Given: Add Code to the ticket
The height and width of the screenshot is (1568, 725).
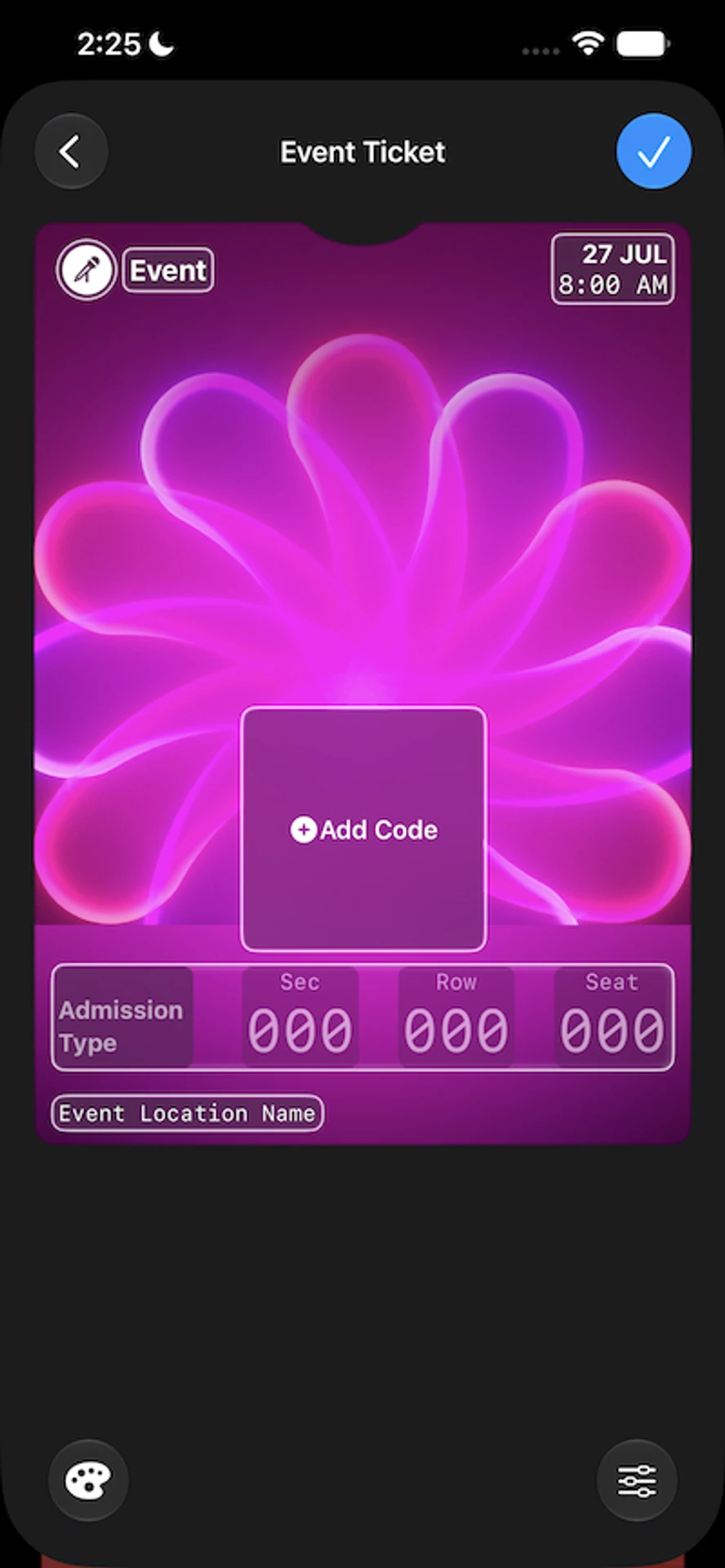Looking at the screenshot, I should click(363, 829).
